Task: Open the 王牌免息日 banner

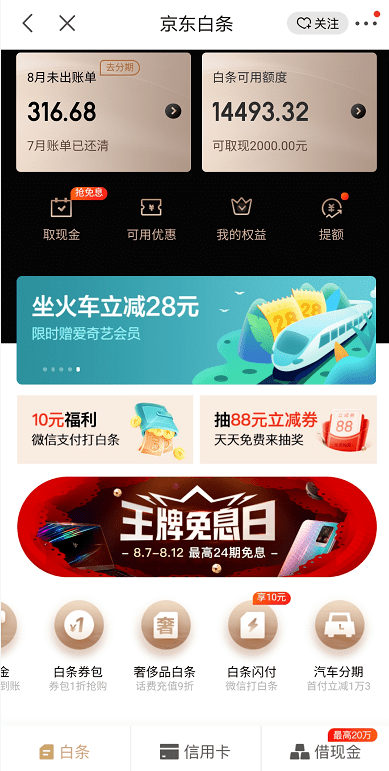Action: 197,527
